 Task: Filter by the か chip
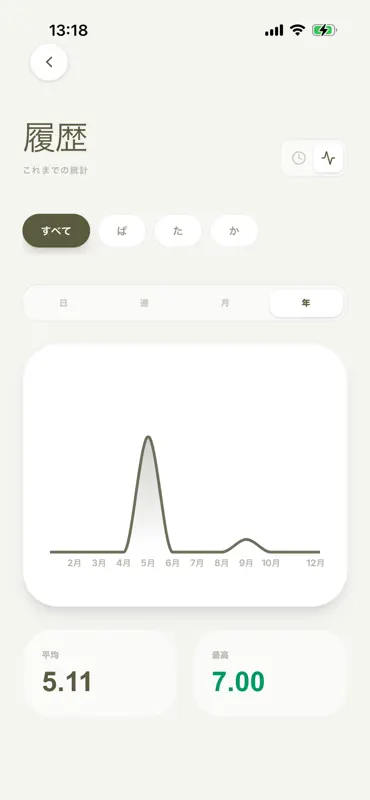point(234,231)
